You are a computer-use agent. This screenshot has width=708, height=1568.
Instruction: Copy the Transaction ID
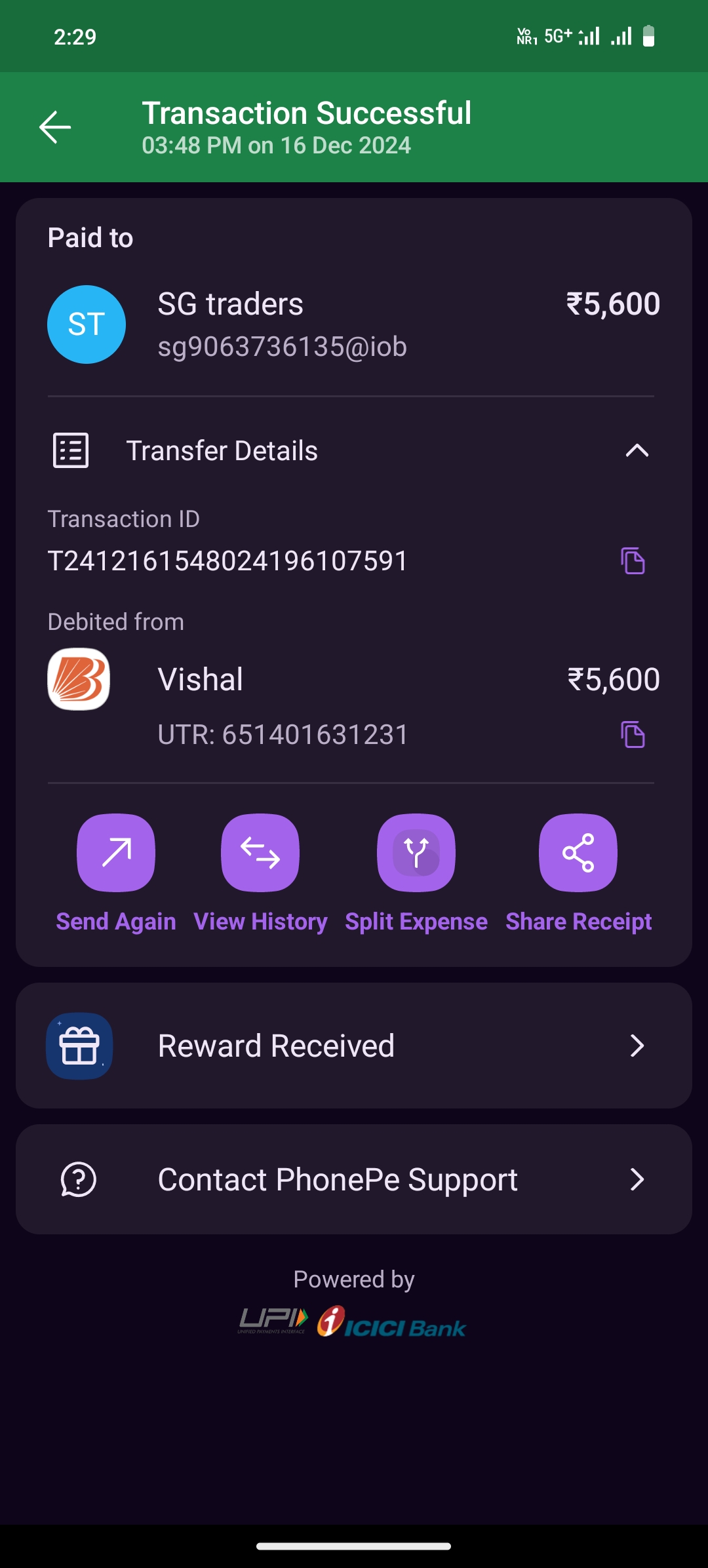pos(633,561)
